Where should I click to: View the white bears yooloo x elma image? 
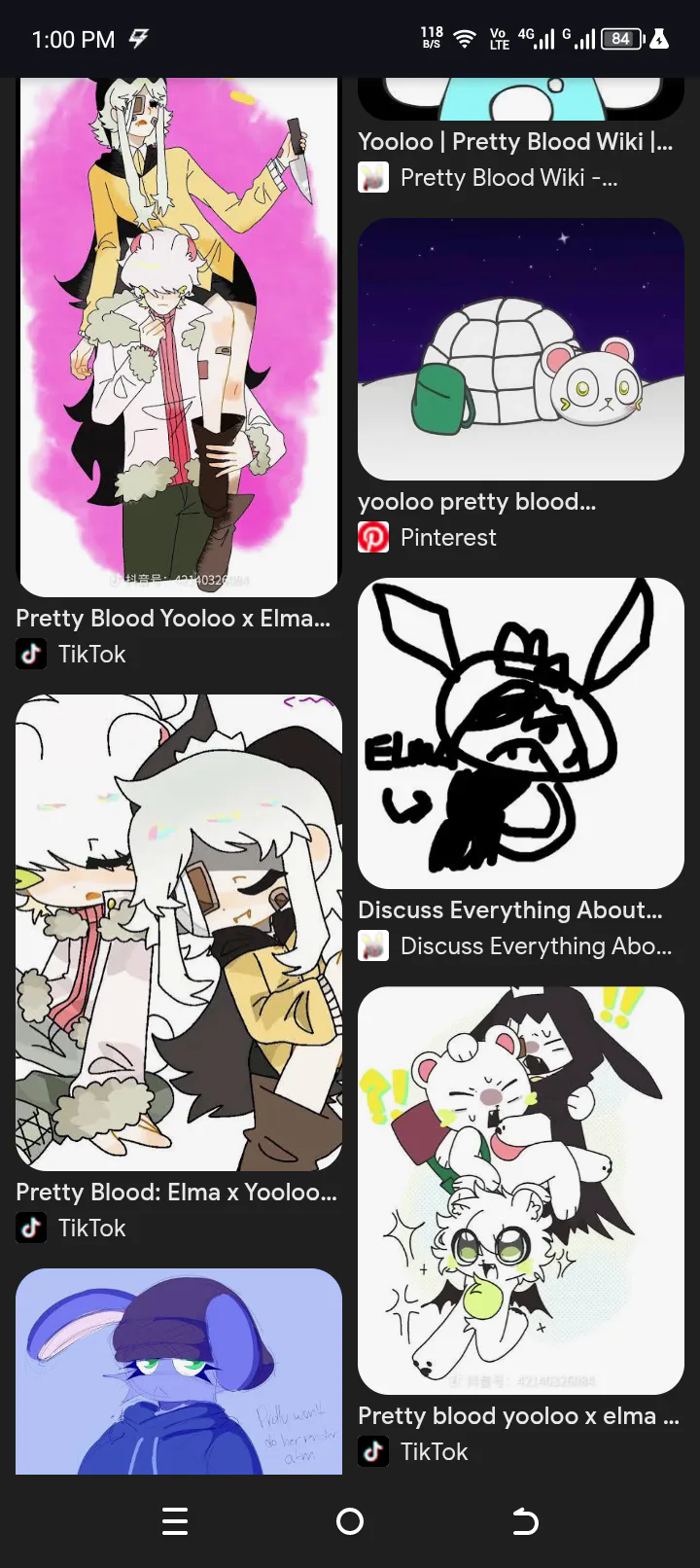tap(521, 1191)
